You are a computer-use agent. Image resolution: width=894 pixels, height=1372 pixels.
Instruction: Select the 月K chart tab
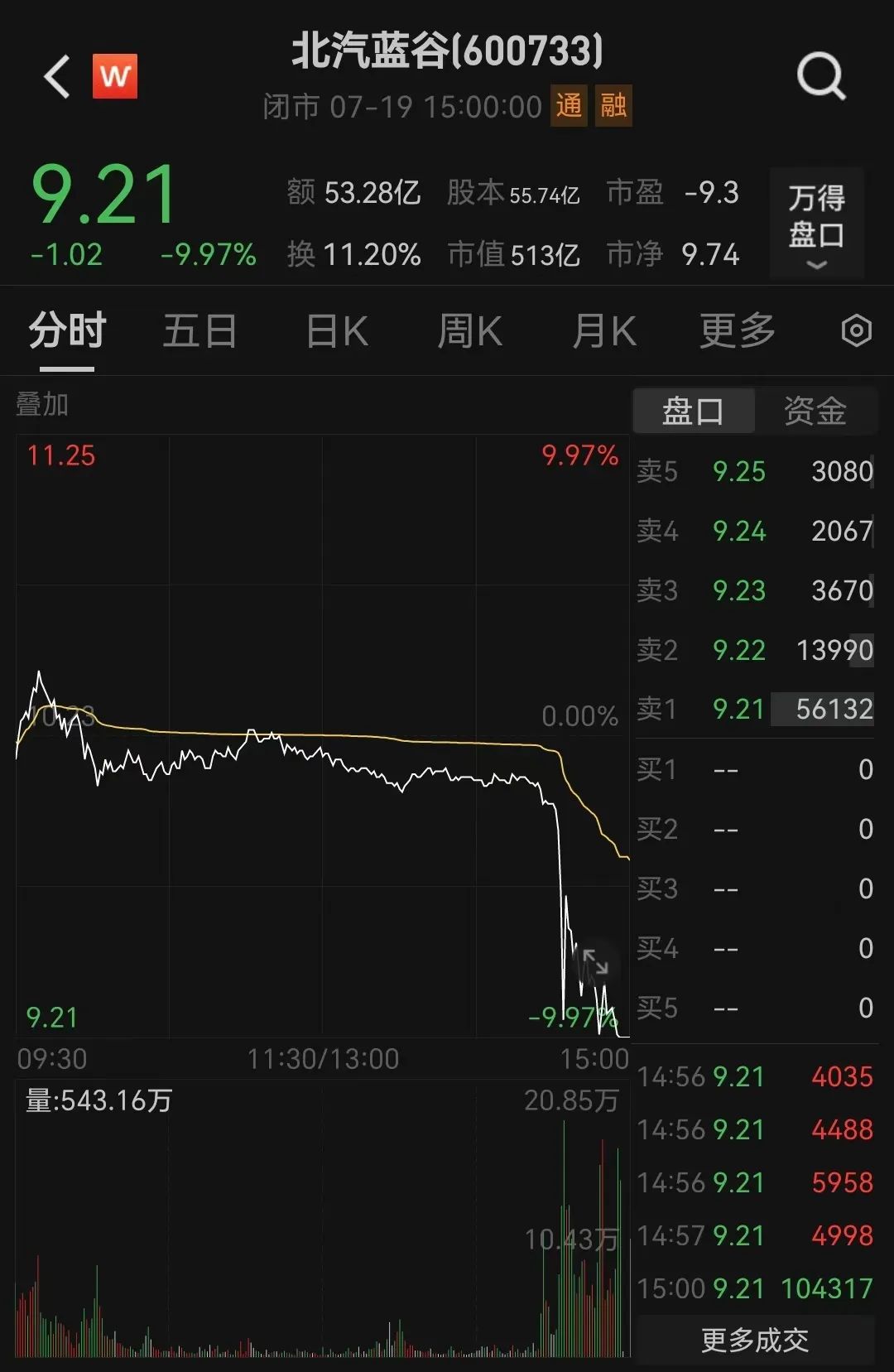point(604,331)
